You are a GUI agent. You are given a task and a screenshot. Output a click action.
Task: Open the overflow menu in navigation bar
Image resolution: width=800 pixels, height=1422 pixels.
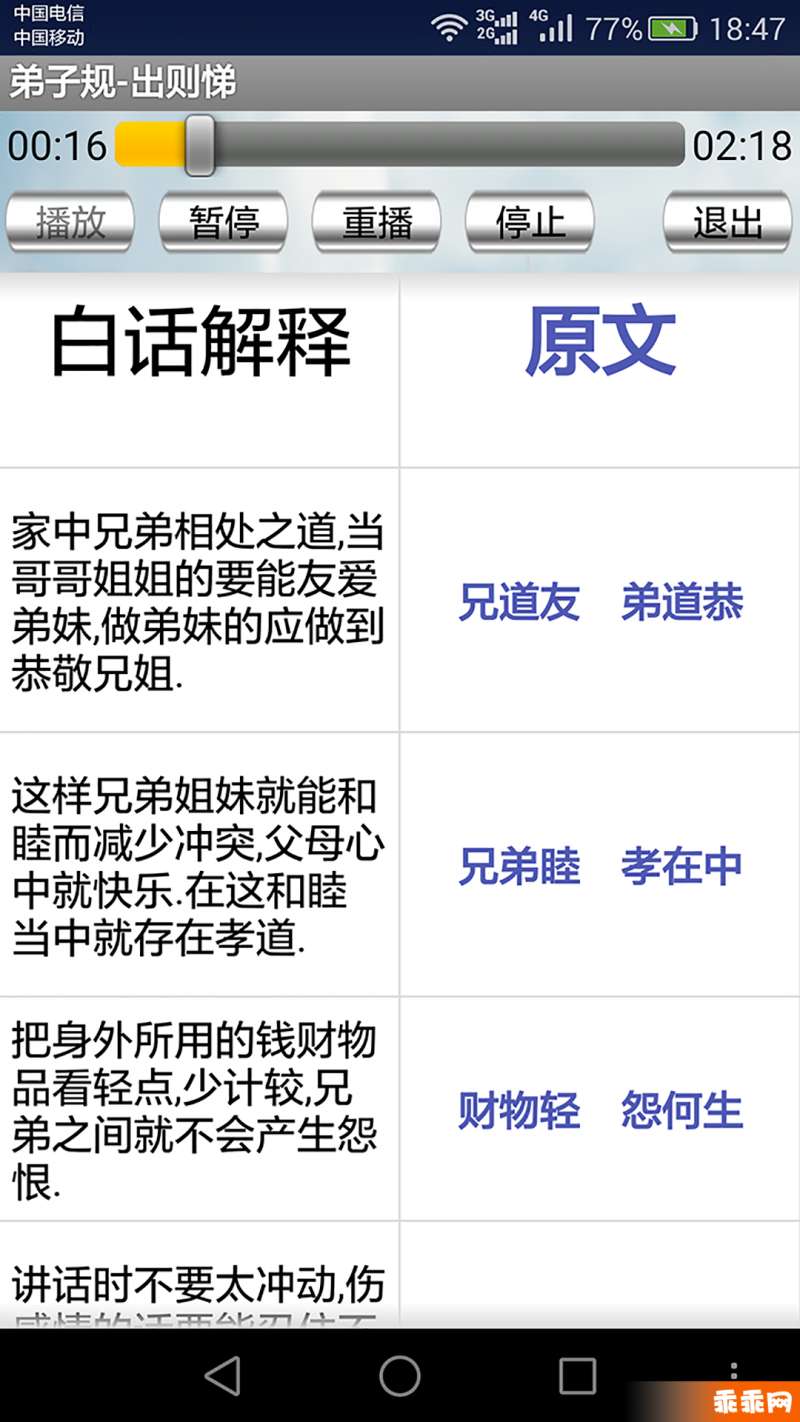pyautogui.click(x=734, y=1371)
